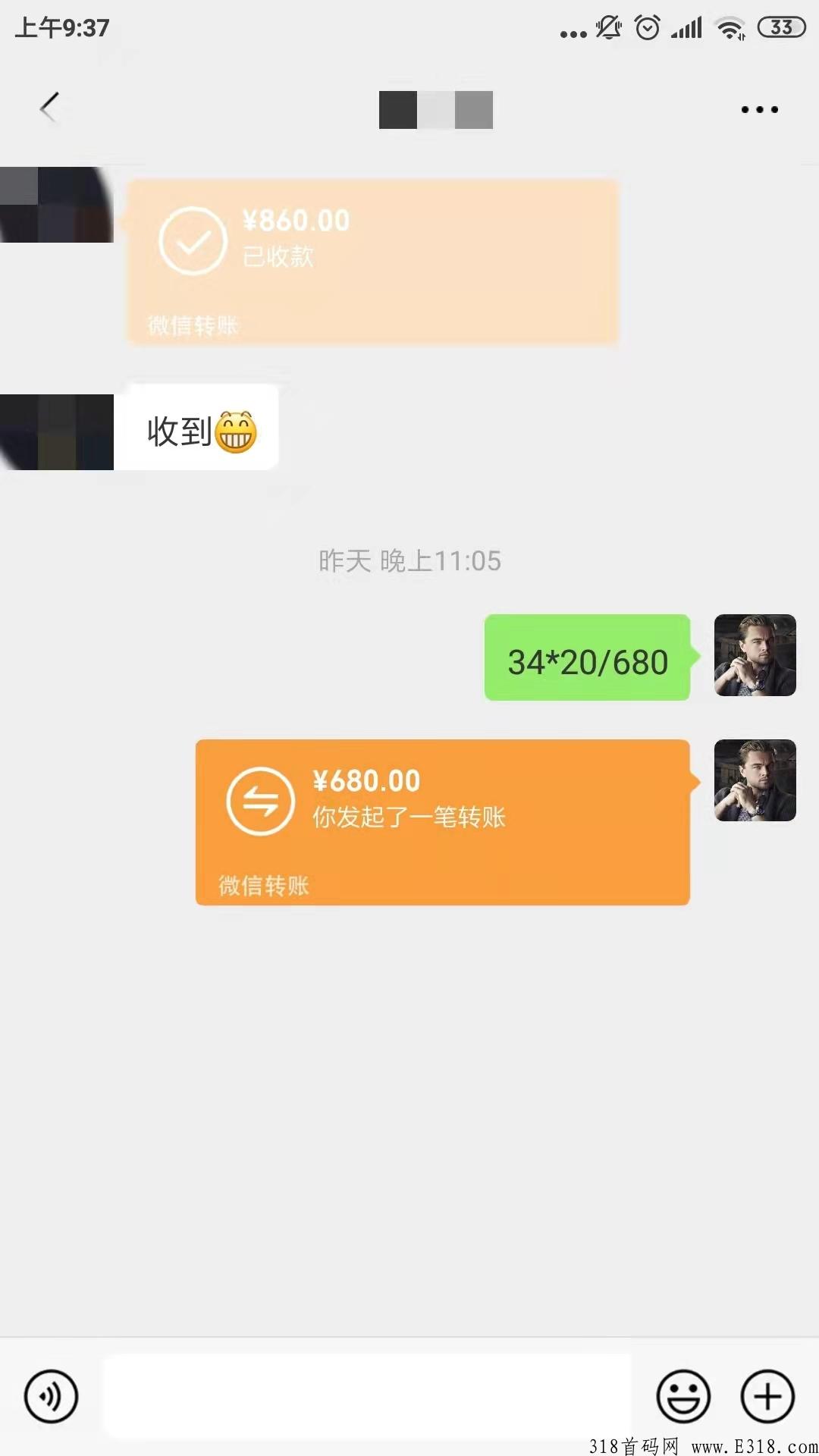Tap the sender avatar beside the green message
819x1456 pixels.
tap(755, 656)
